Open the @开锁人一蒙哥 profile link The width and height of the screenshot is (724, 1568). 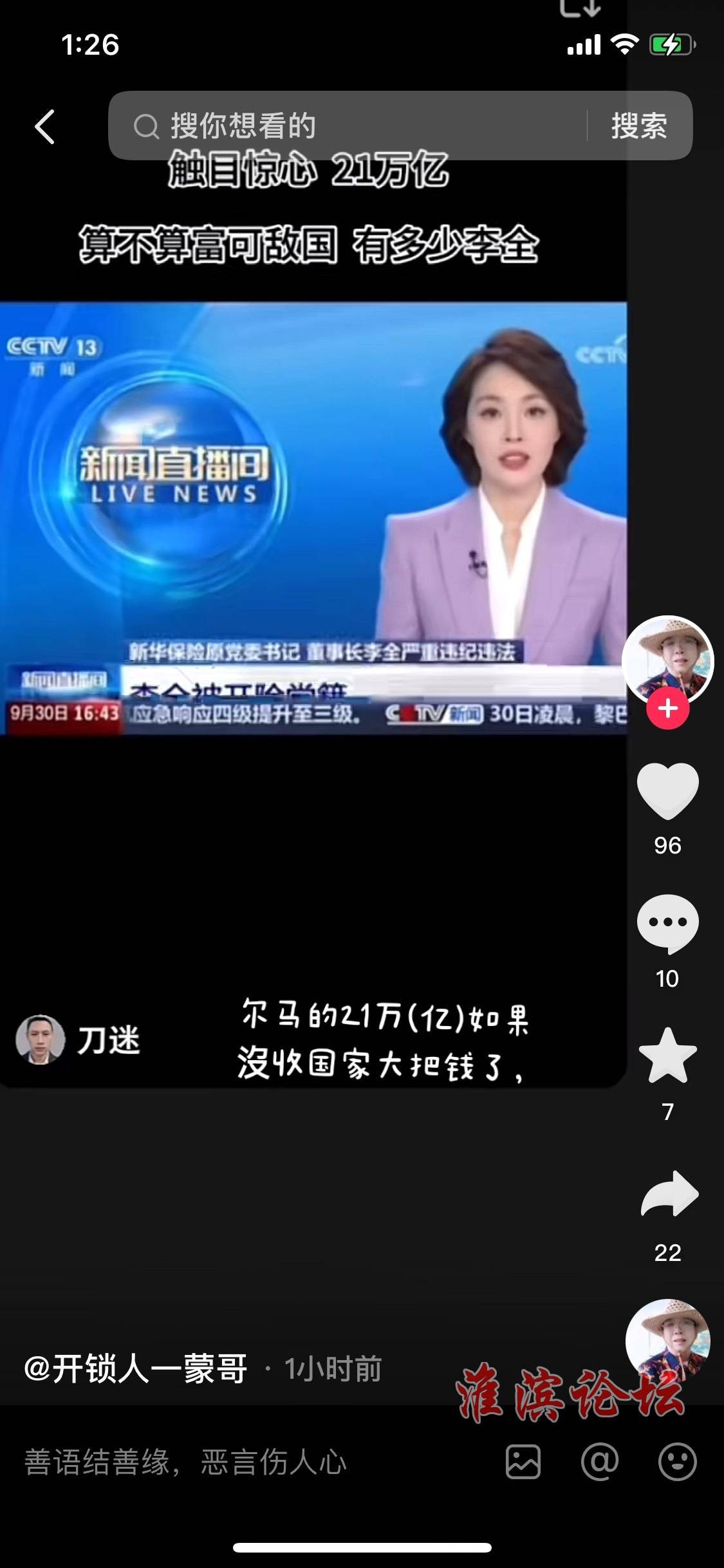tap(136, 1368)
